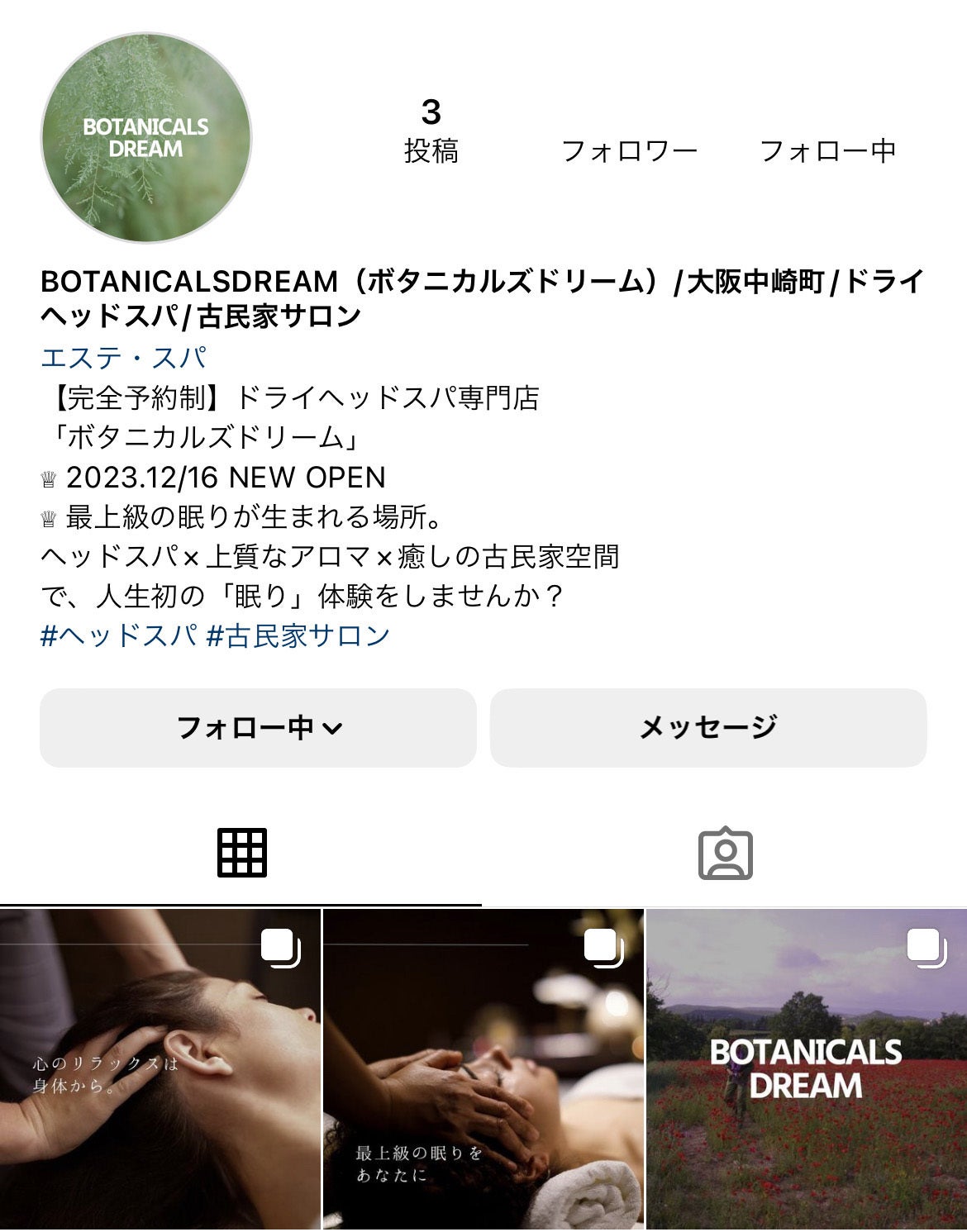
Task: Switch to the tagged photos tab
Action: [x=725, y=853]
